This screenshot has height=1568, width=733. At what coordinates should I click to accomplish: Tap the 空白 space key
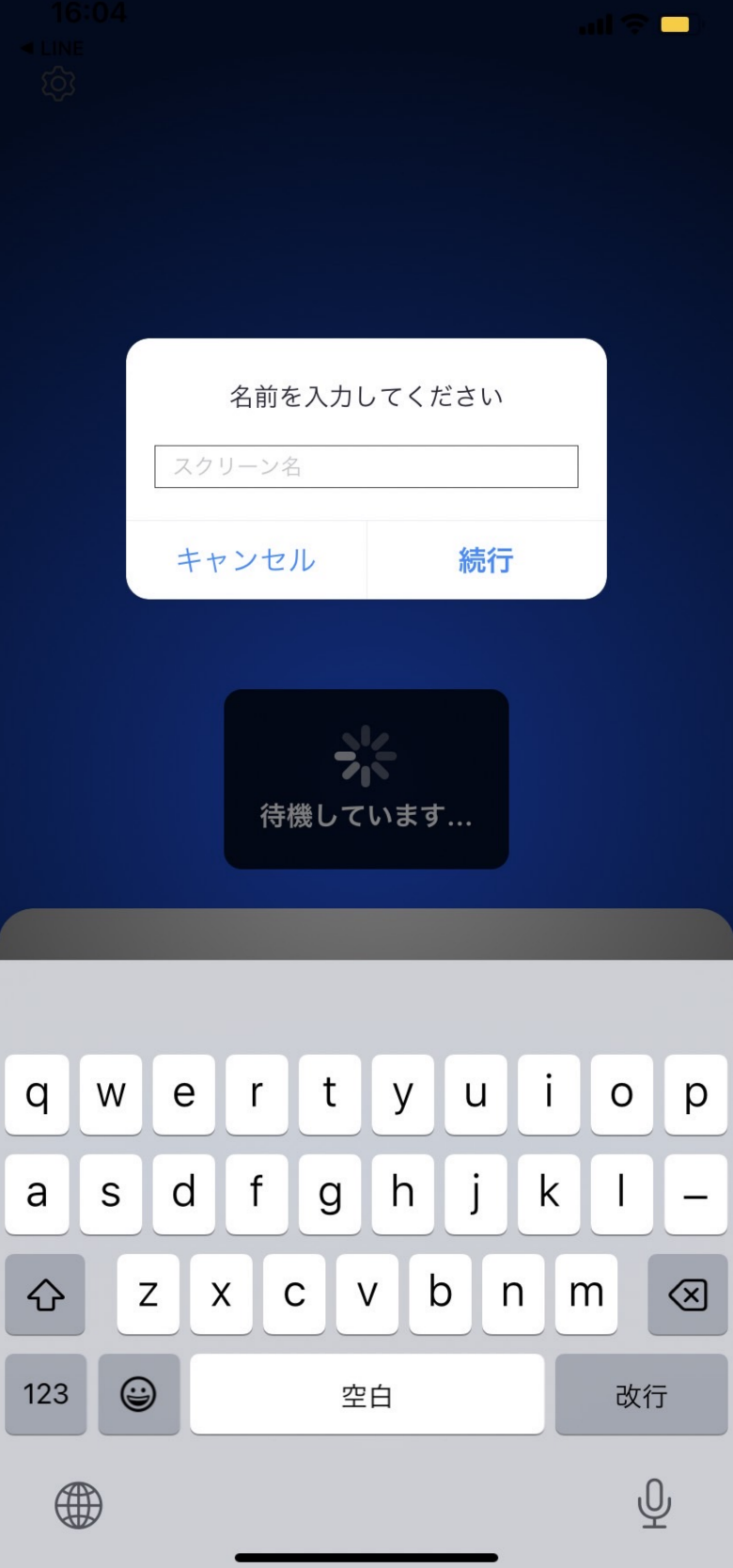pos(366,1395)
